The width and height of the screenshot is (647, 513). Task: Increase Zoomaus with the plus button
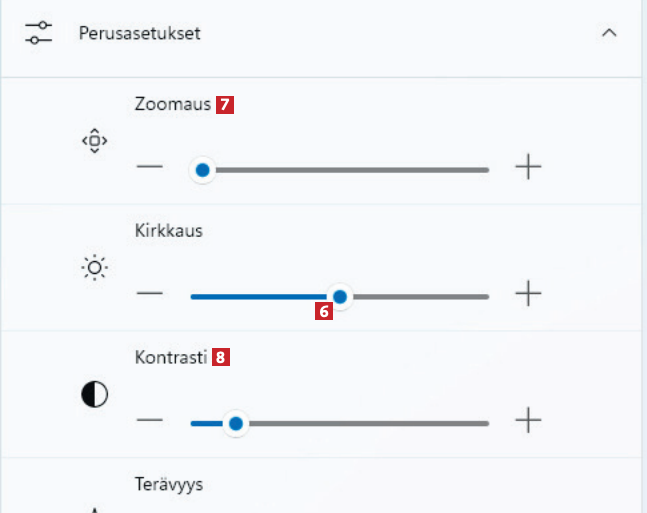click(527, 168)
